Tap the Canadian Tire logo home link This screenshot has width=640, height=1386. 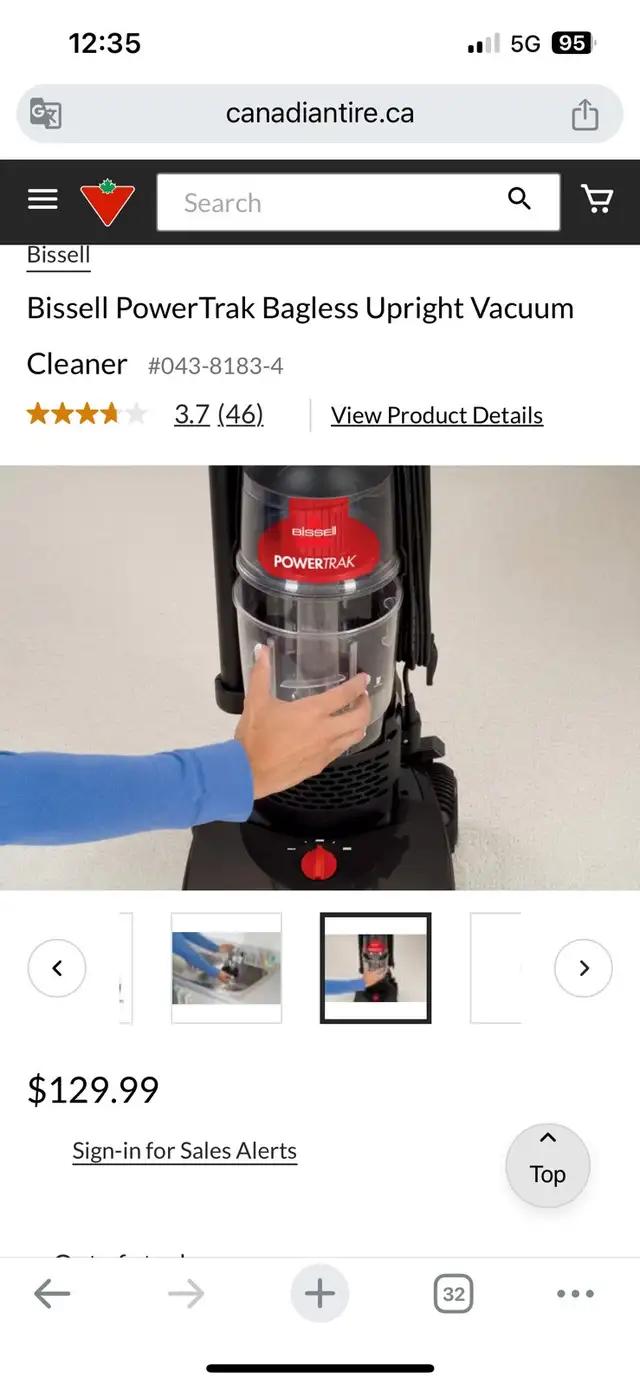click(x=108, y=202)
